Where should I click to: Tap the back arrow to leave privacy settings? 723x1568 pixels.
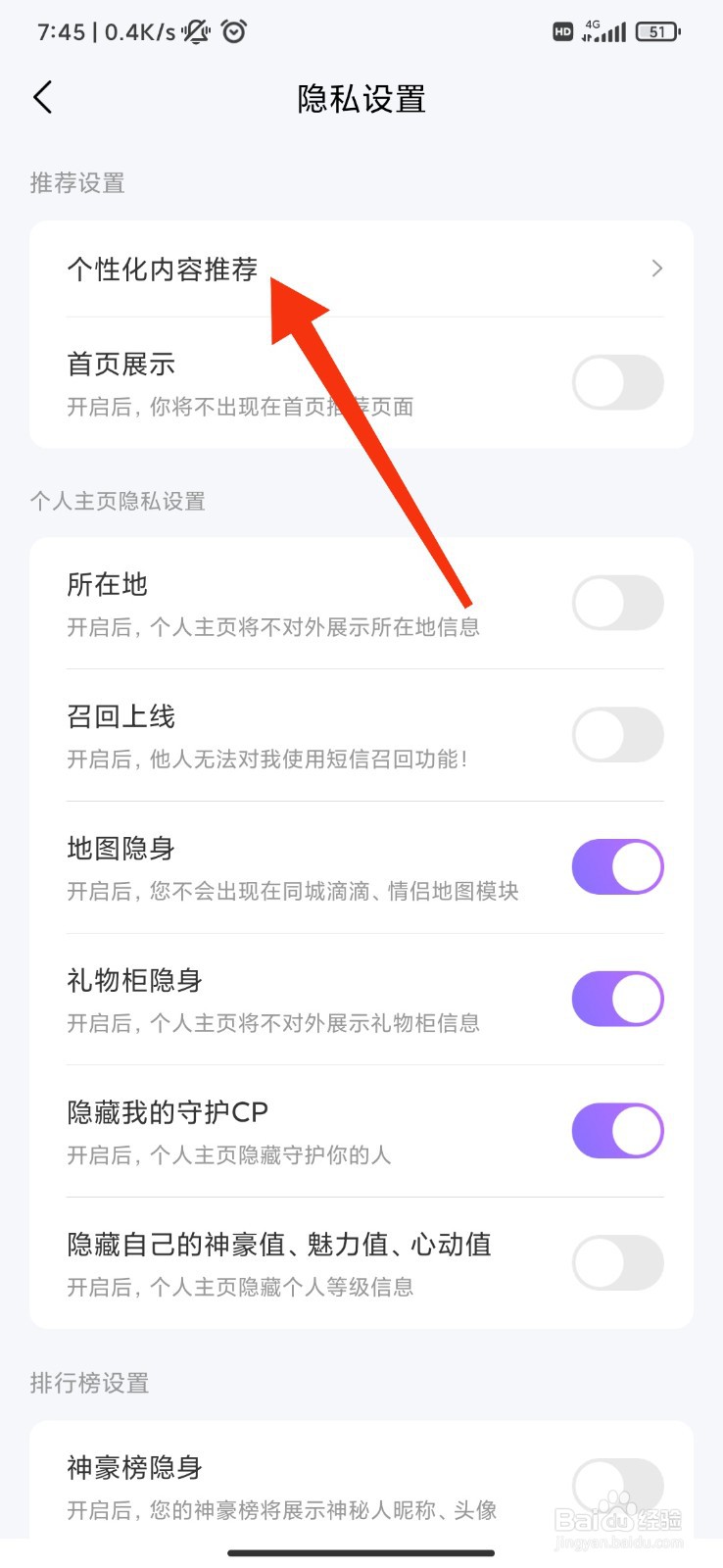(x=42, y=98)
